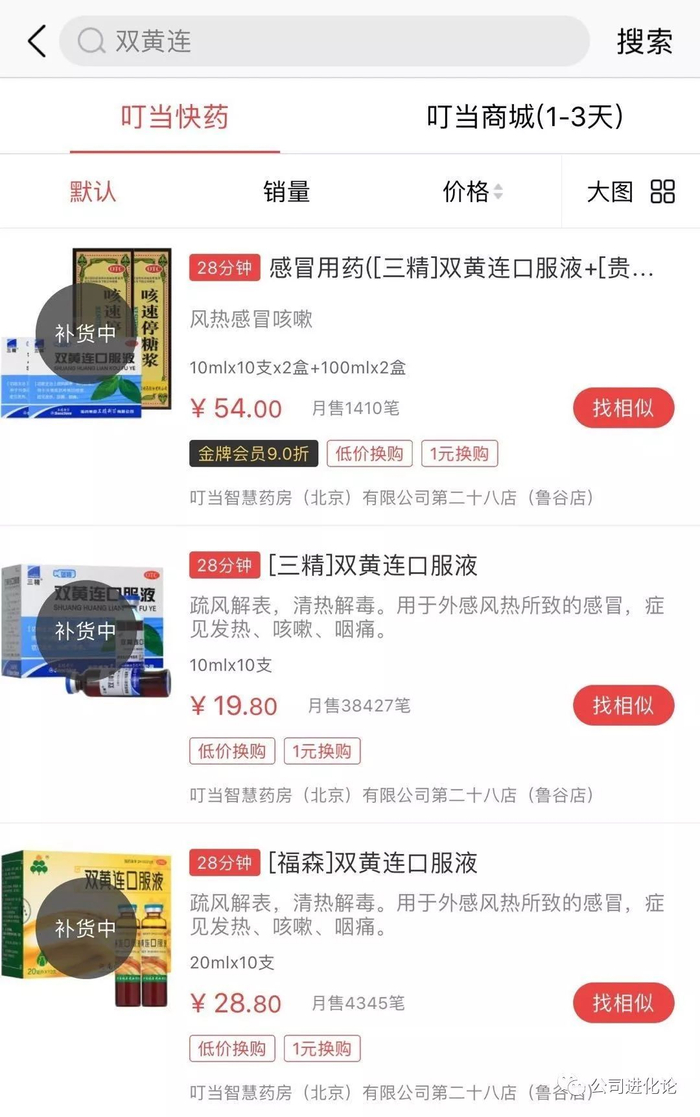Tap 找相似 for the ¥54.00 cold medicine combo

623,408
